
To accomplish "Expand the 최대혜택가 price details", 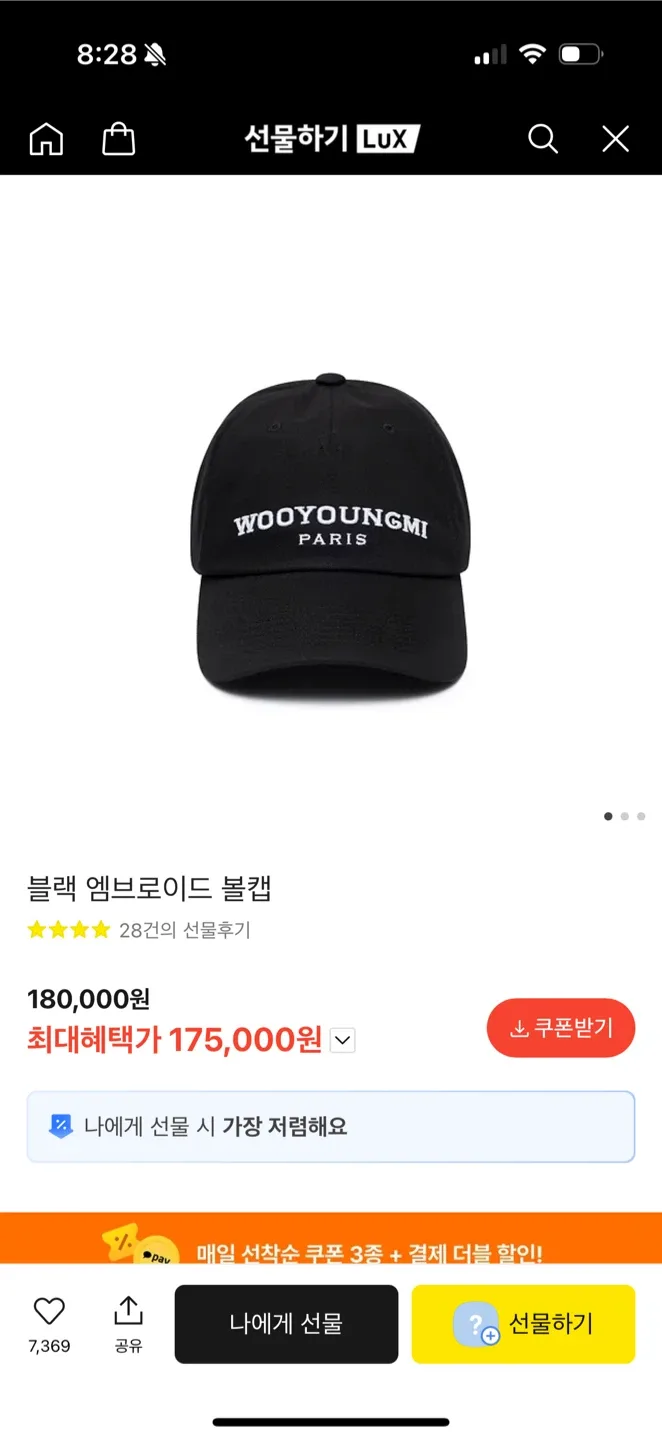I will point(342,1041).
